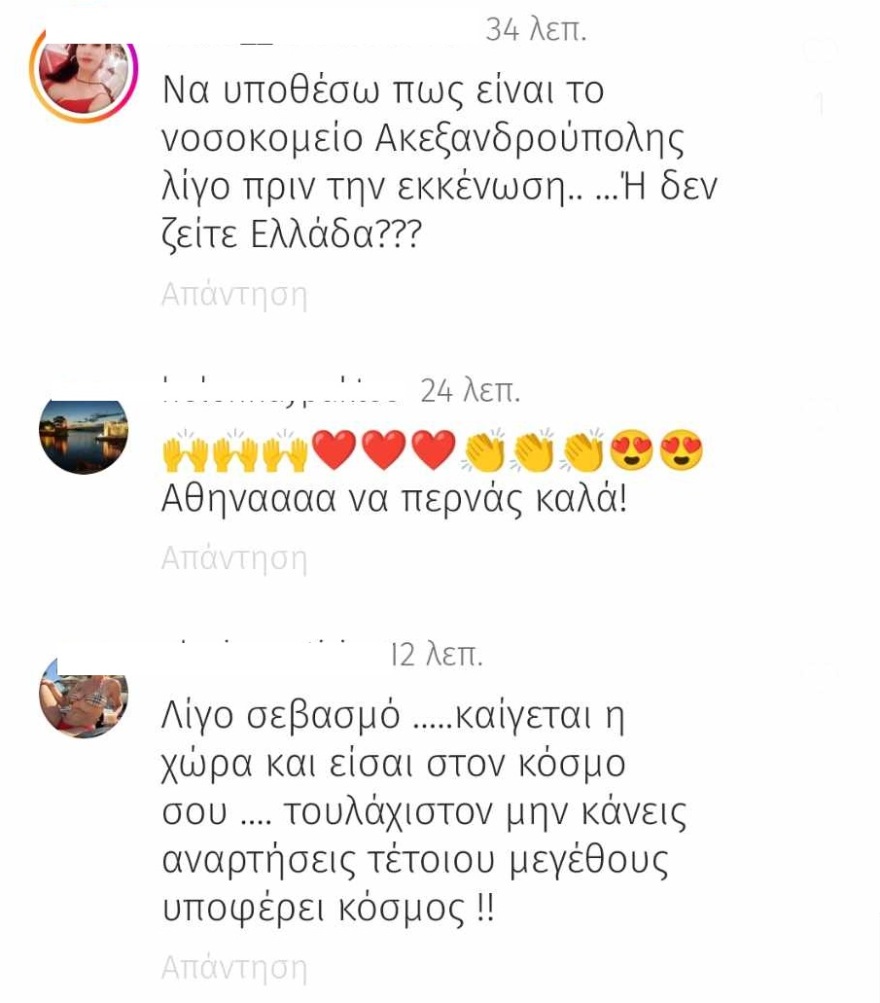Tap Απάντηση under the first comment
Image resolution: width=880 pixels, height=1003 pixels.
(234, 294)
